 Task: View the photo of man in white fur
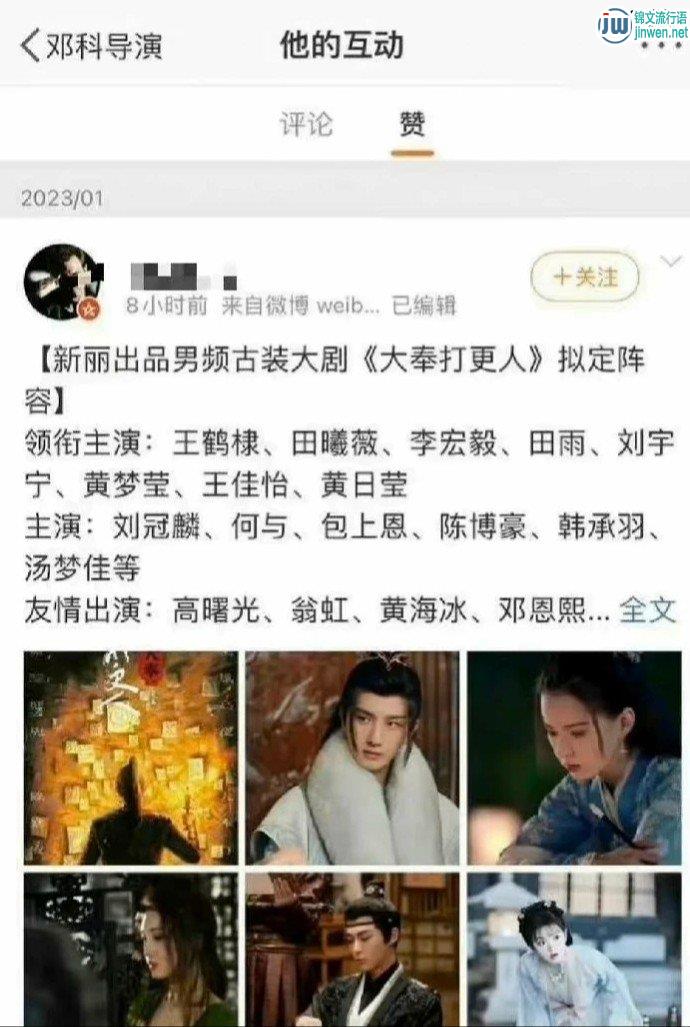[352, 758]
